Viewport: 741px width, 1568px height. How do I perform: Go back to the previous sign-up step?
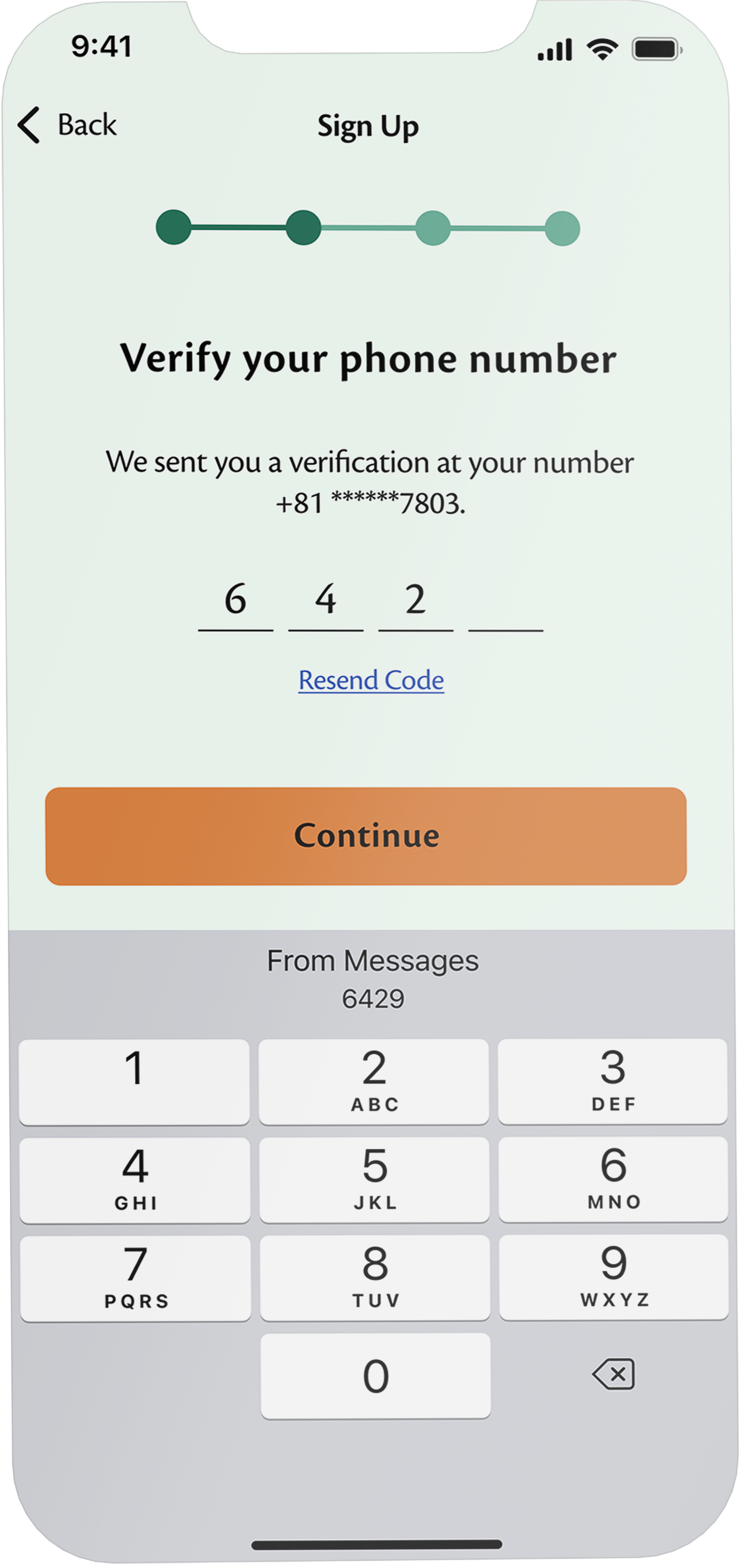tap(67, 125)
